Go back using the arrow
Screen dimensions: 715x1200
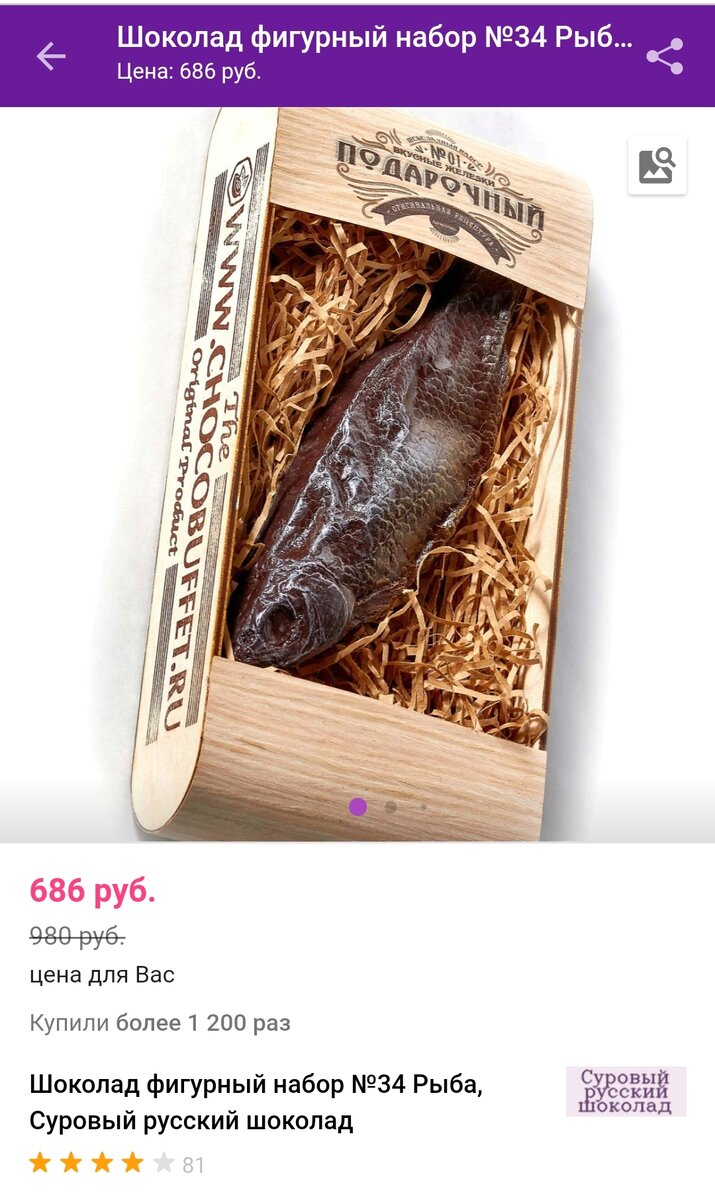pos(51,56)
